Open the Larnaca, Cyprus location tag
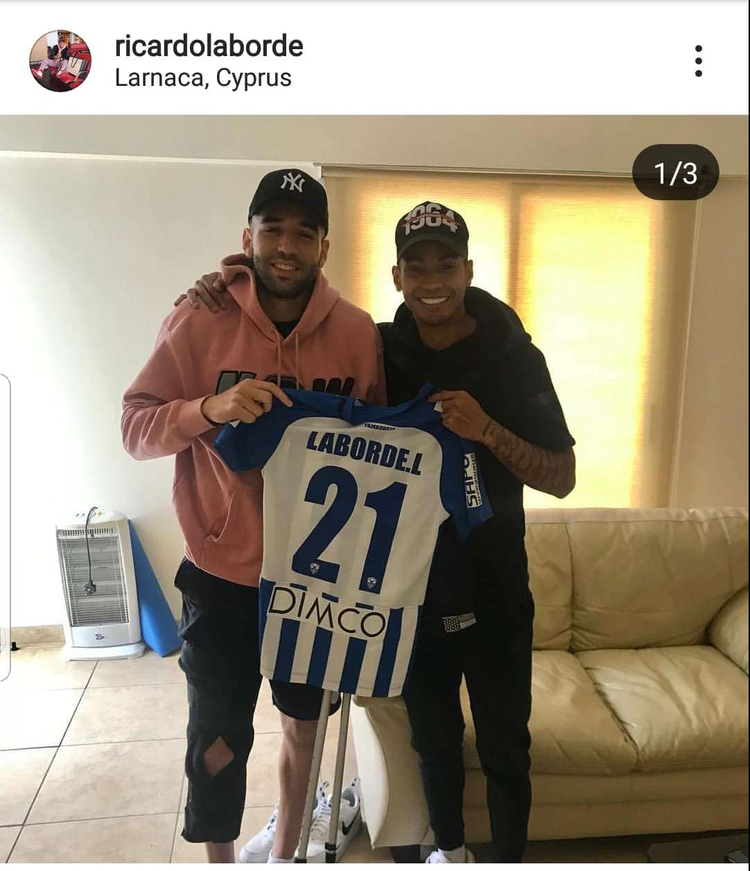 [203, 78]
